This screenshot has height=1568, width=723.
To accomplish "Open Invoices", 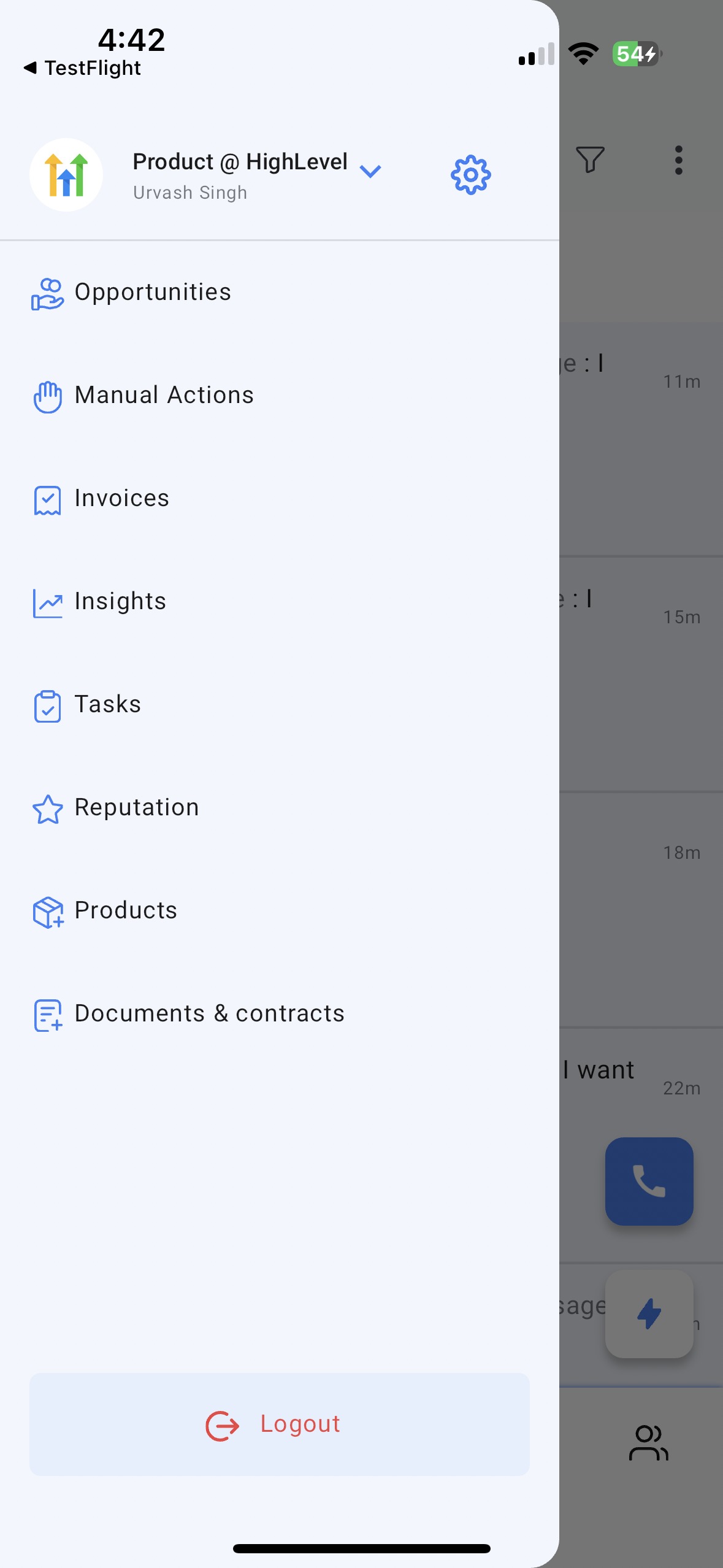I will [280, 499].
